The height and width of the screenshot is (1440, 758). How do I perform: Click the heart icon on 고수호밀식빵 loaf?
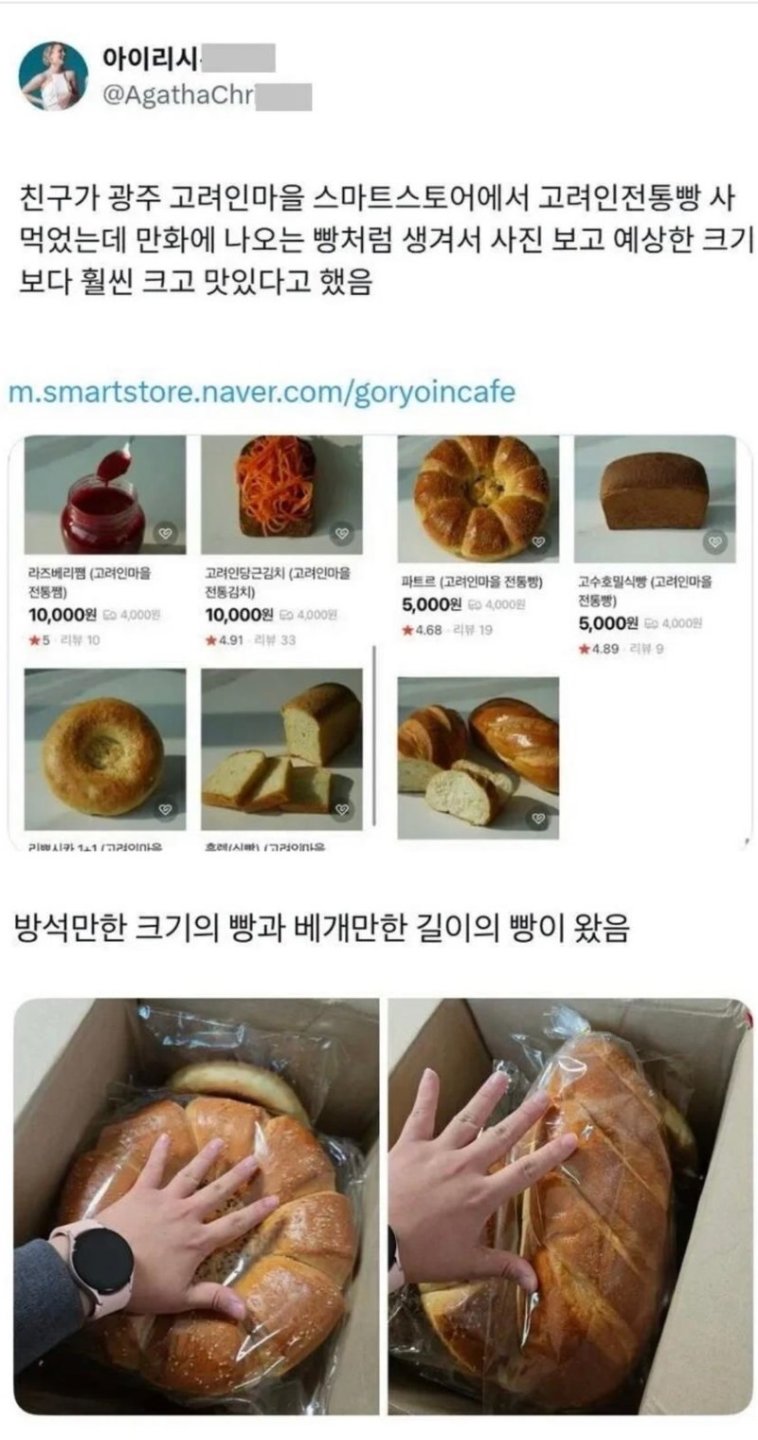[715, 541]
